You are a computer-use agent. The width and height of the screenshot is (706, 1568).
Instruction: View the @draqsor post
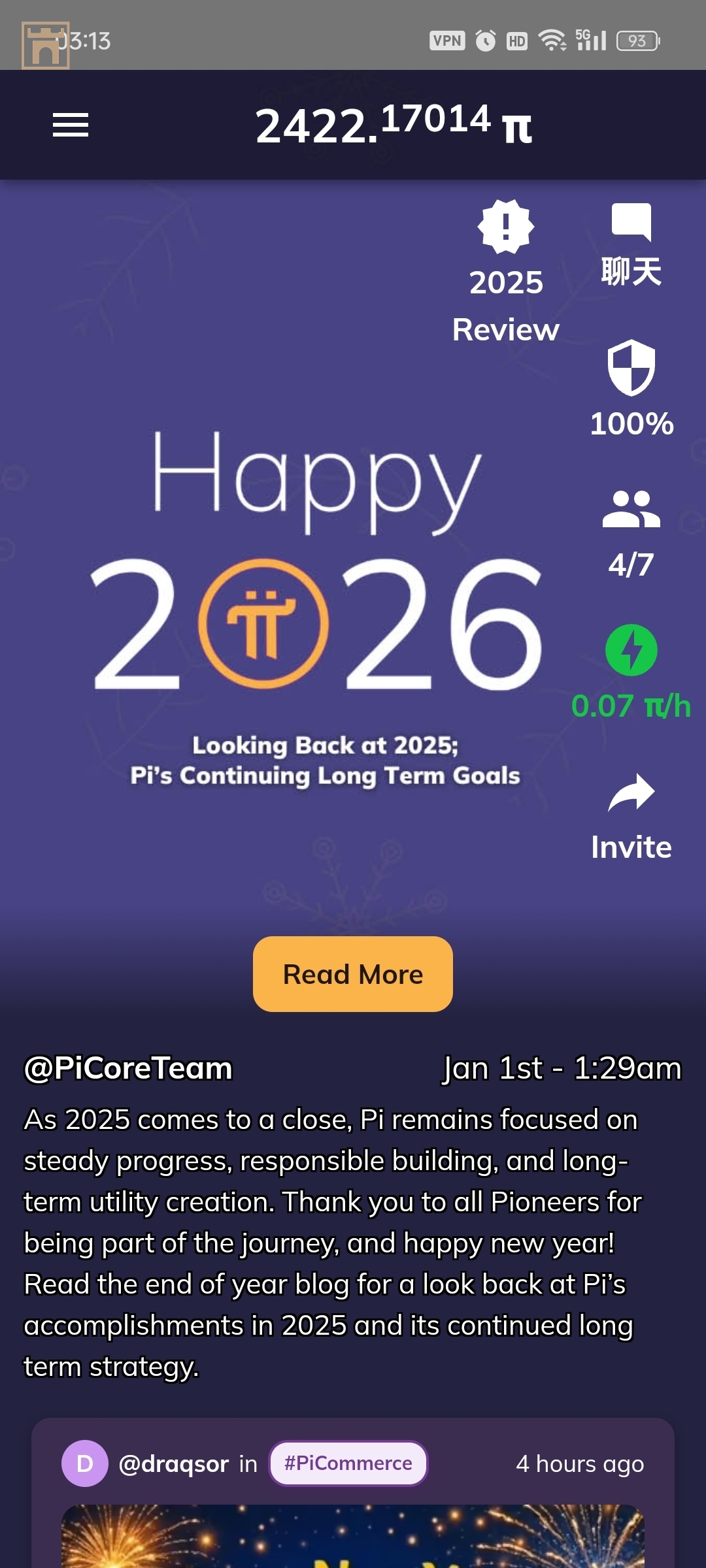point(173,1464)
